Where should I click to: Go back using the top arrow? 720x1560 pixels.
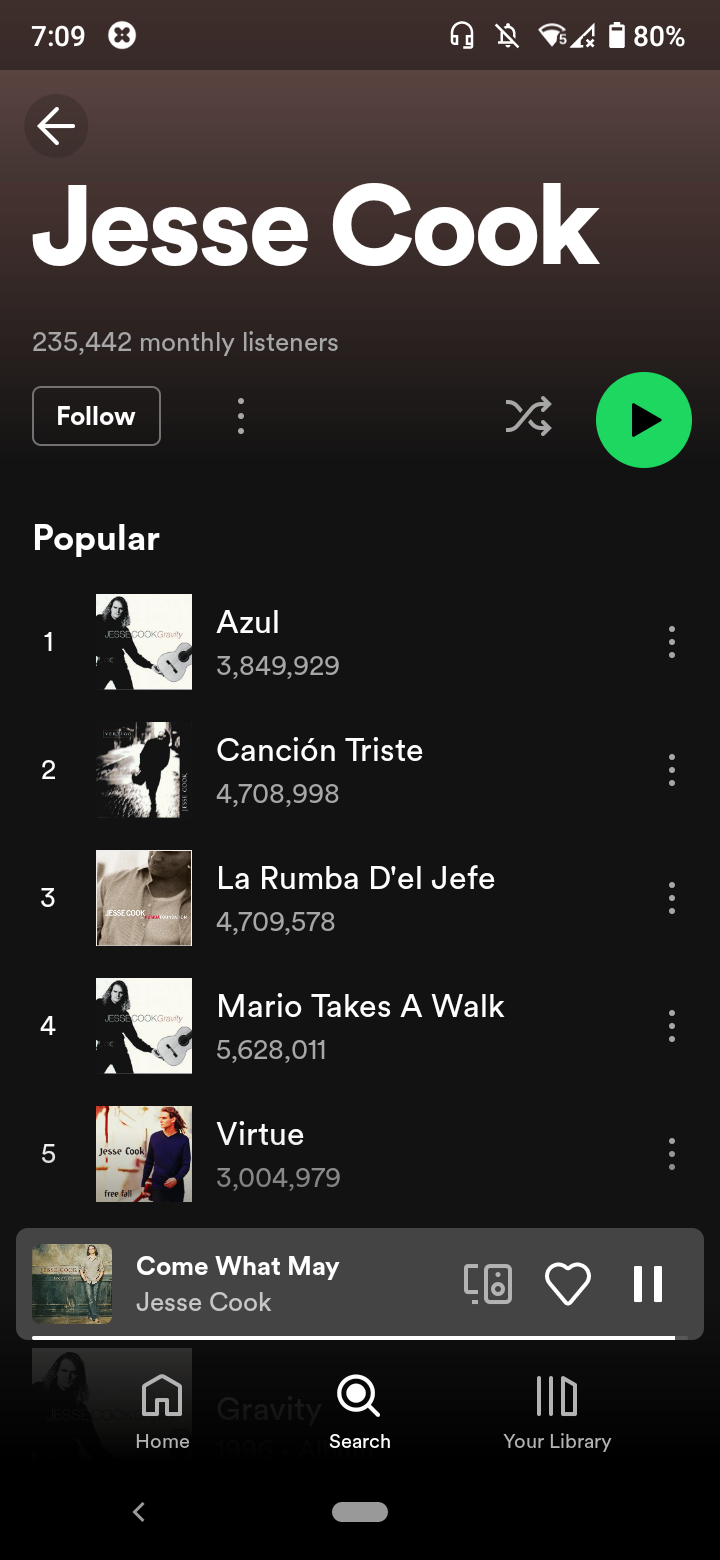(56, 126)
